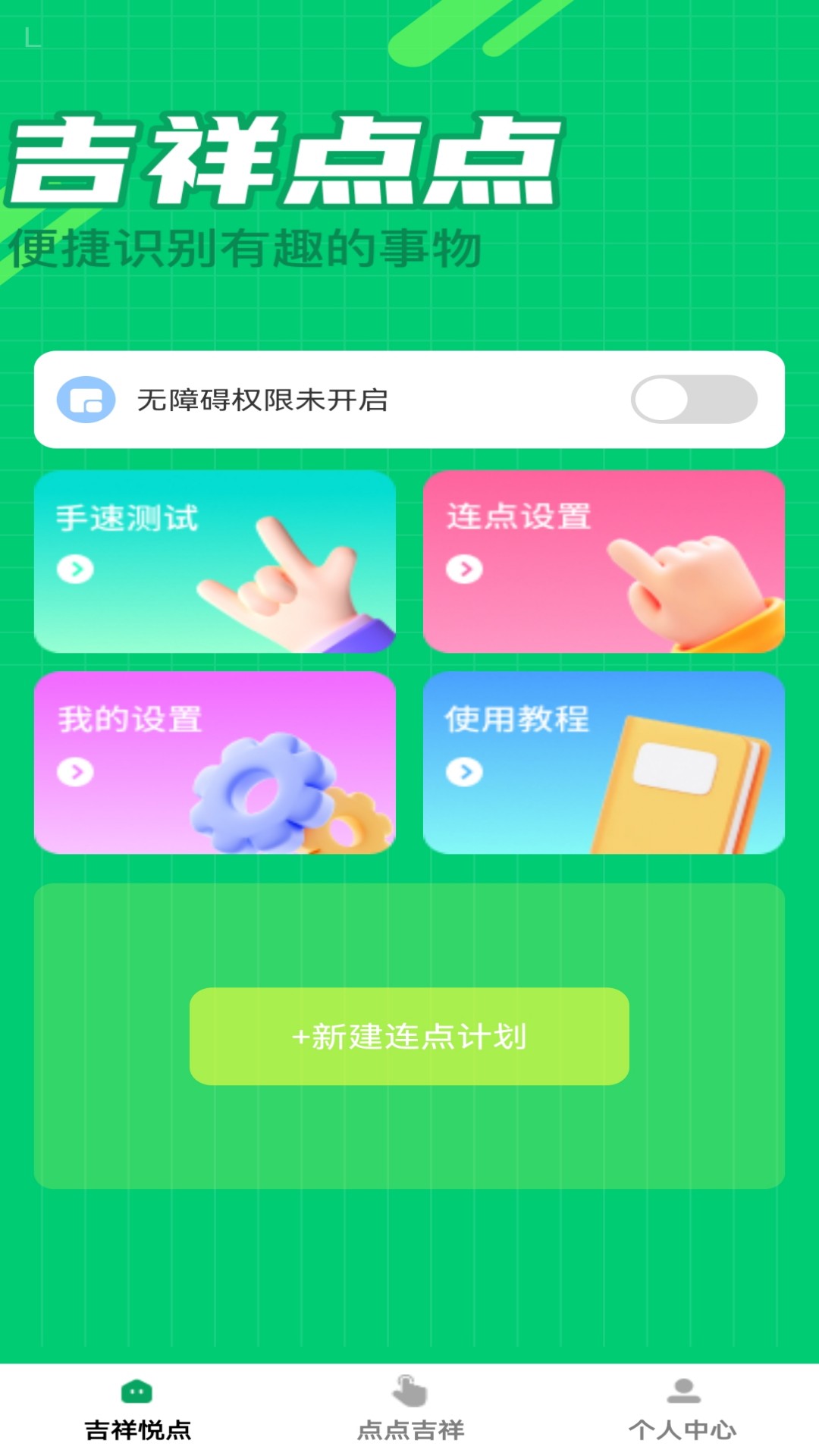Open 使用教程 with its arrow chevron
The image size is (819, 1456).
[465, 772]
